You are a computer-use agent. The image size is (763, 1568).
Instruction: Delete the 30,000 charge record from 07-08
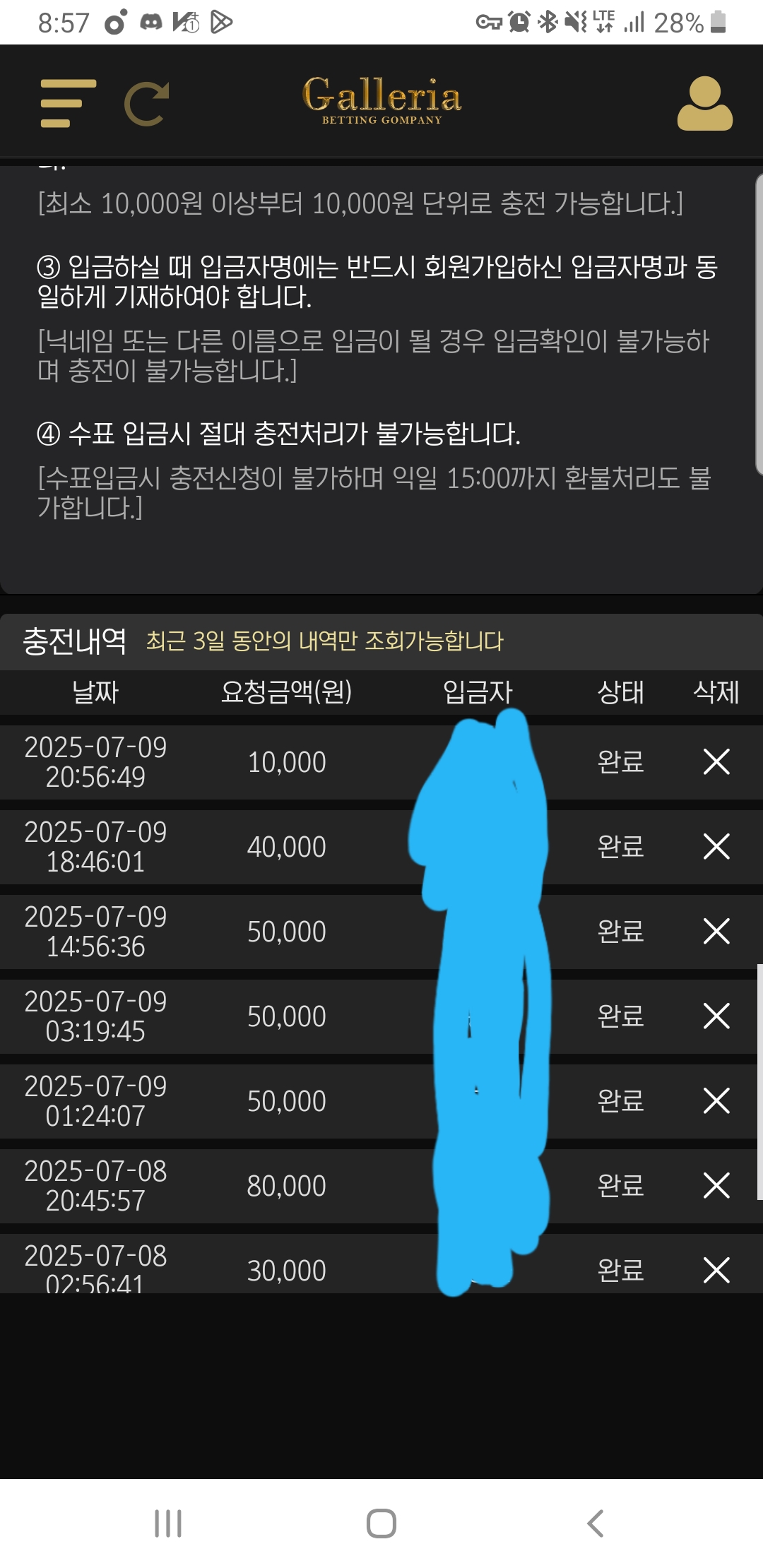(716, 1270)
